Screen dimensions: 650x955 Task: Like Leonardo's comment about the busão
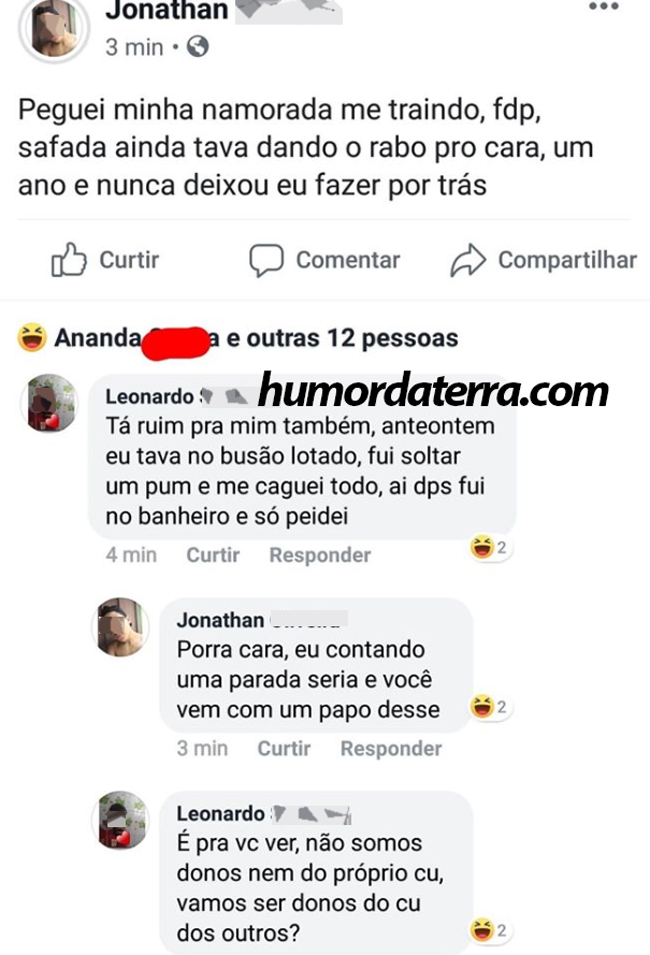click(213, 555)
